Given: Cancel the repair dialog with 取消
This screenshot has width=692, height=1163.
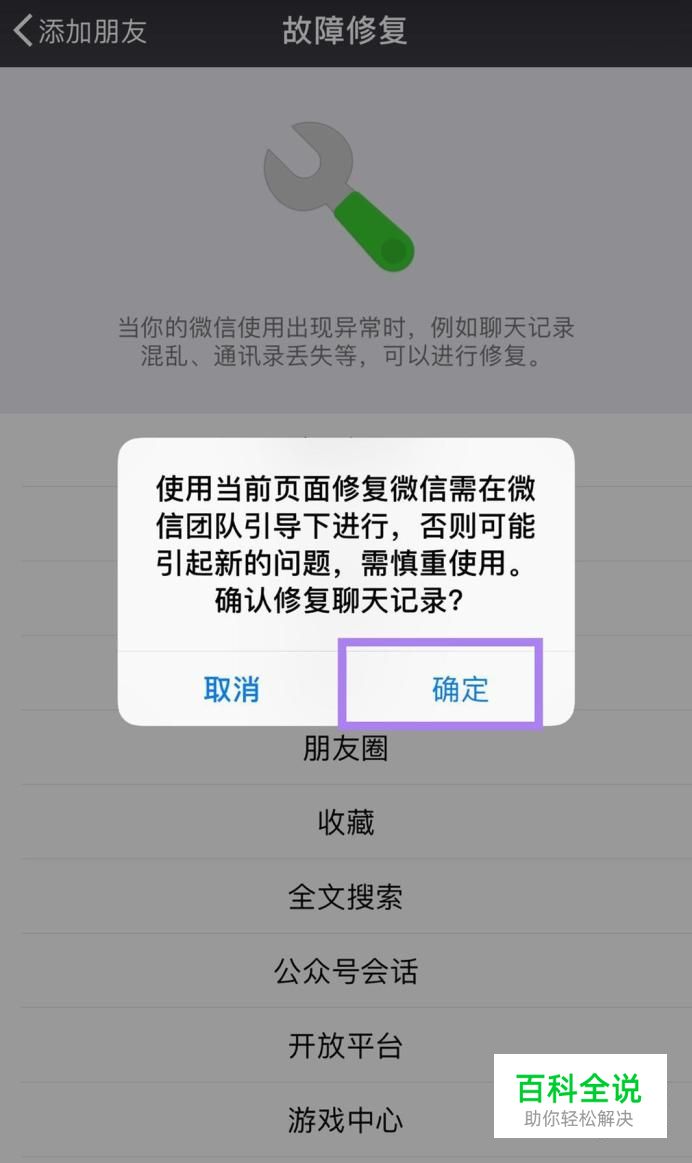Looking at the screenshot, I should 231,689.
